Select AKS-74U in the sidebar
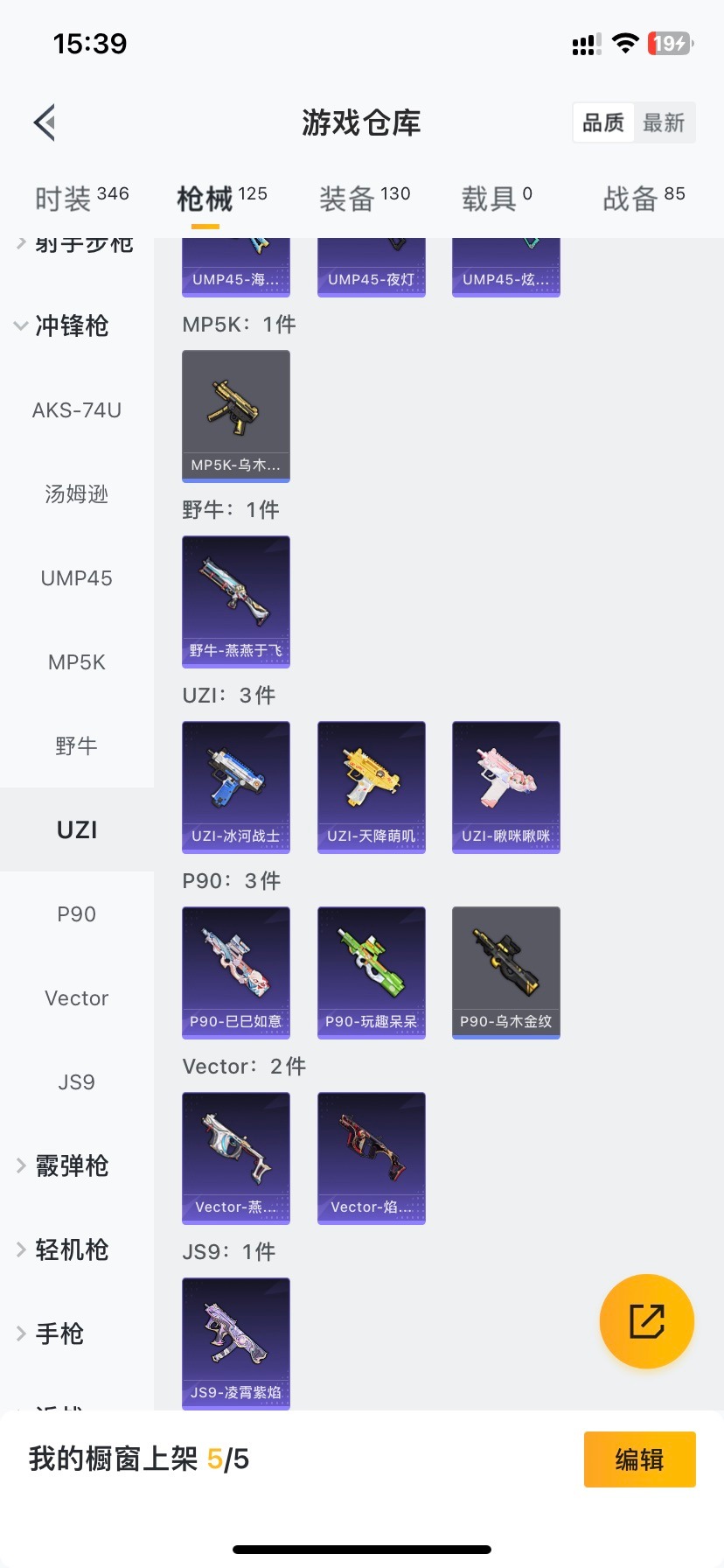This screenshot has height=1568, width=724. 77,410
